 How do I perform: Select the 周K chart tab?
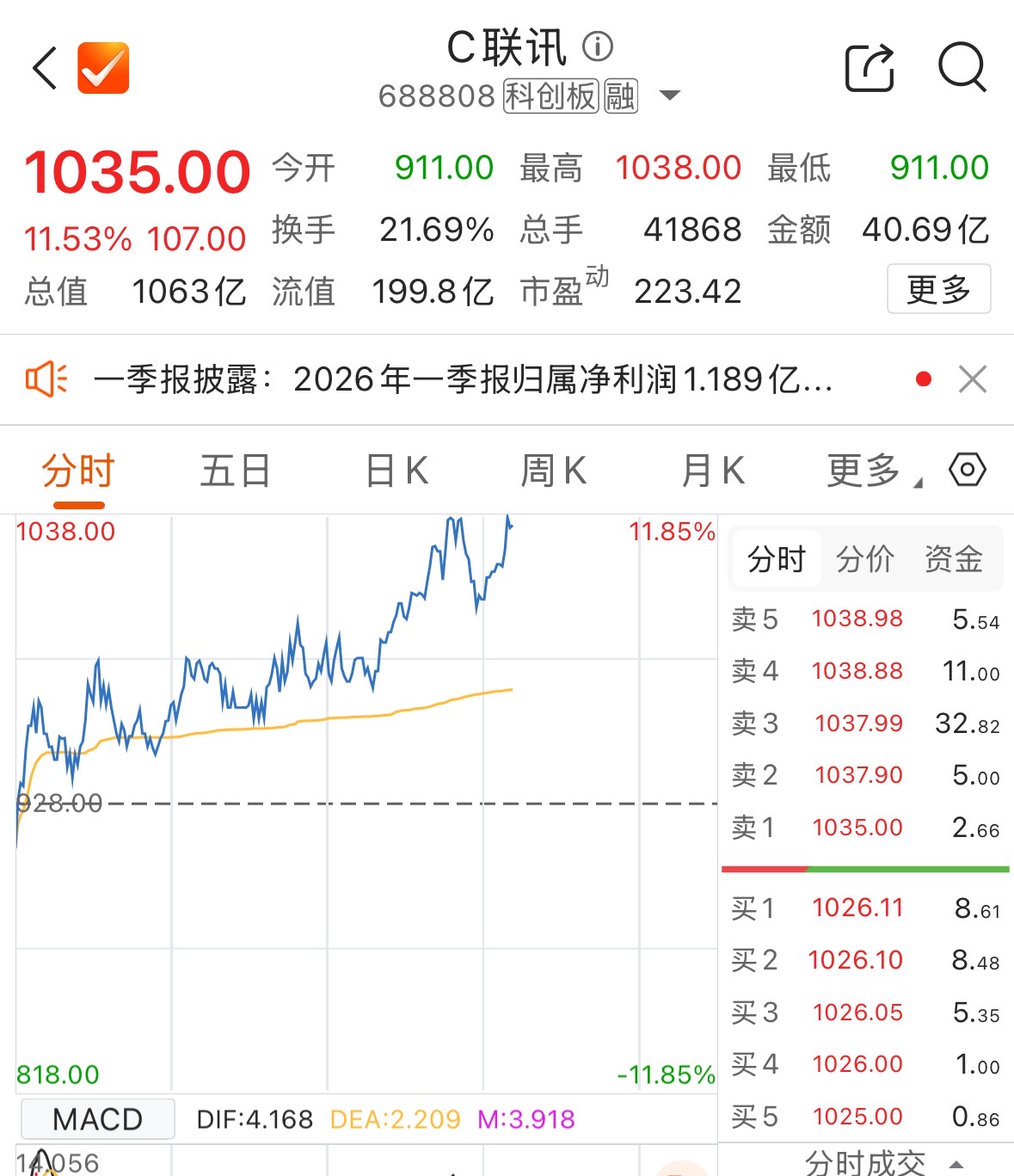553,471
